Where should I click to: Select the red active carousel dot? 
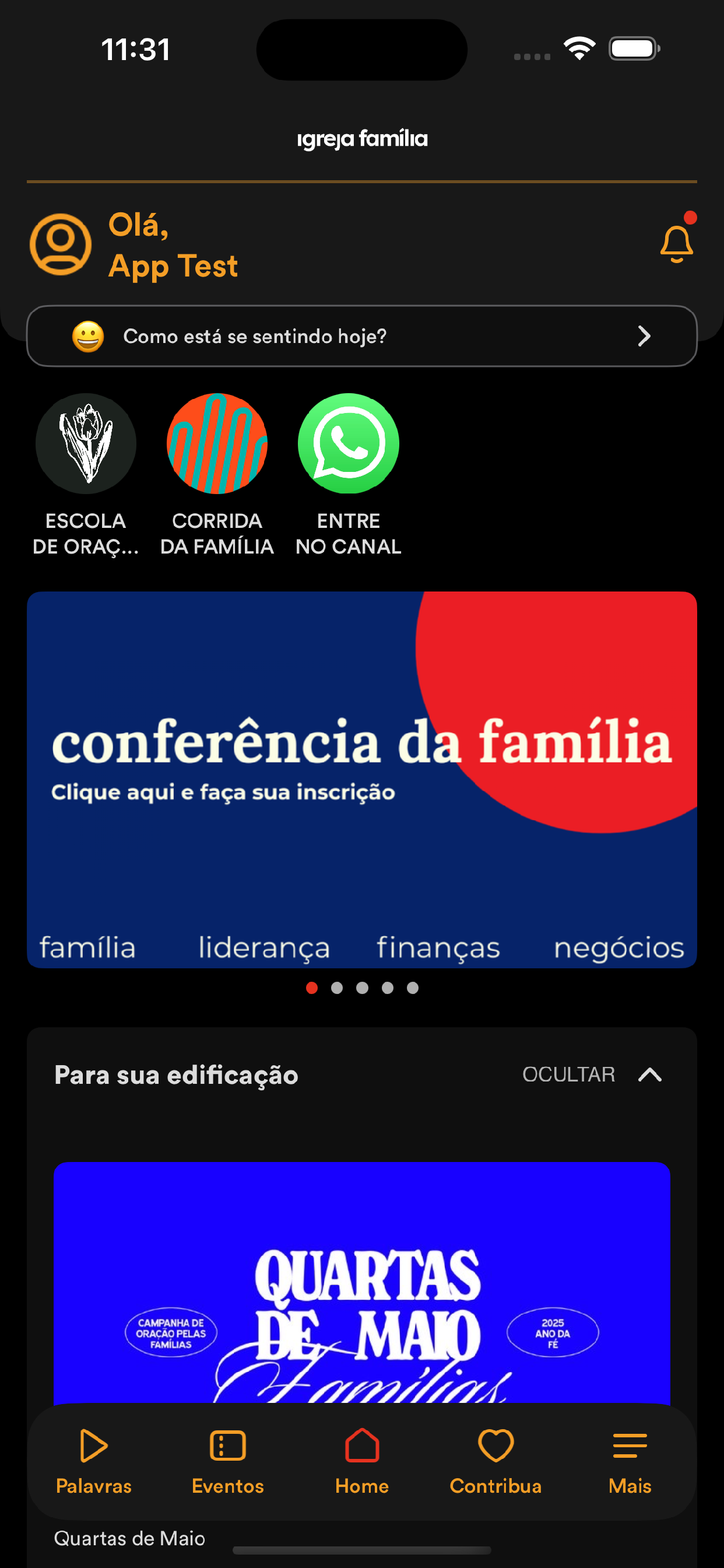pos(312,988)
